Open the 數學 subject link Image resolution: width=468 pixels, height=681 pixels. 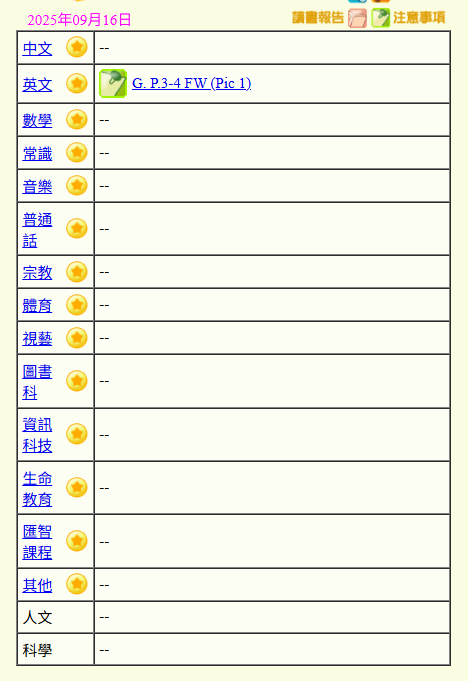click(x=37, y=120)
